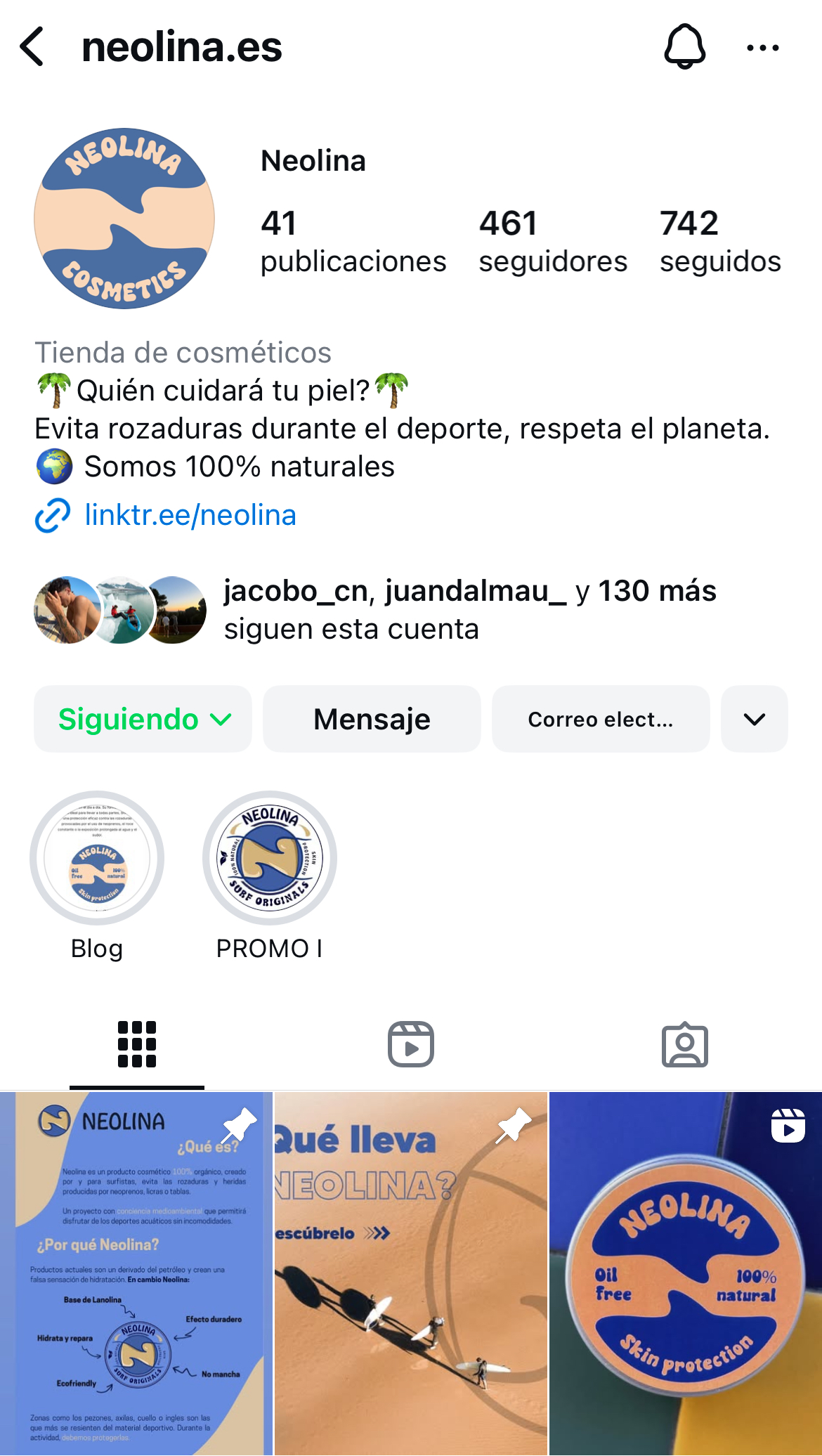
Task: Open the notifications bell
Action: click(x=684, y=47)
